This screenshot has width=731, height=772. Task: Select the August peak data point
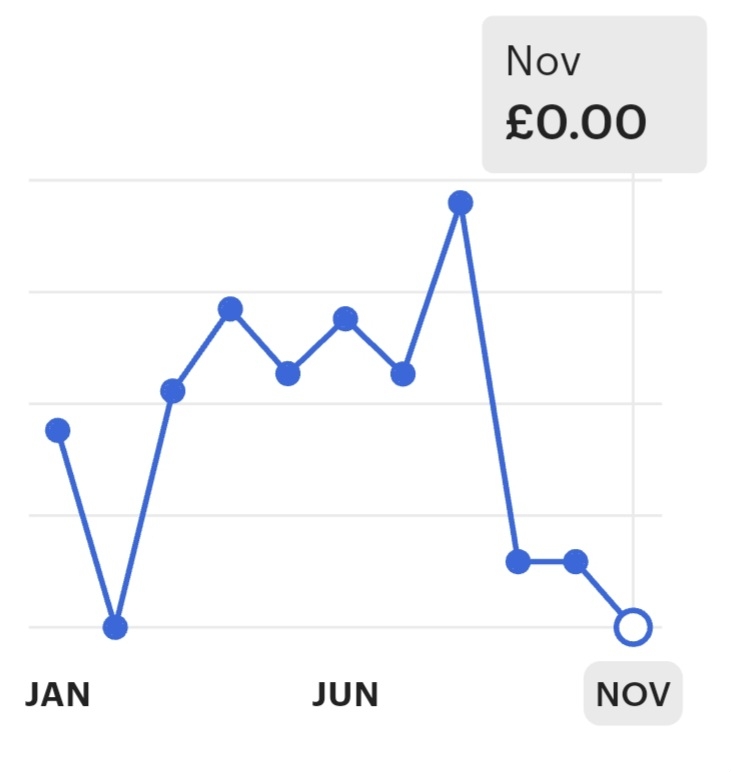460,203
